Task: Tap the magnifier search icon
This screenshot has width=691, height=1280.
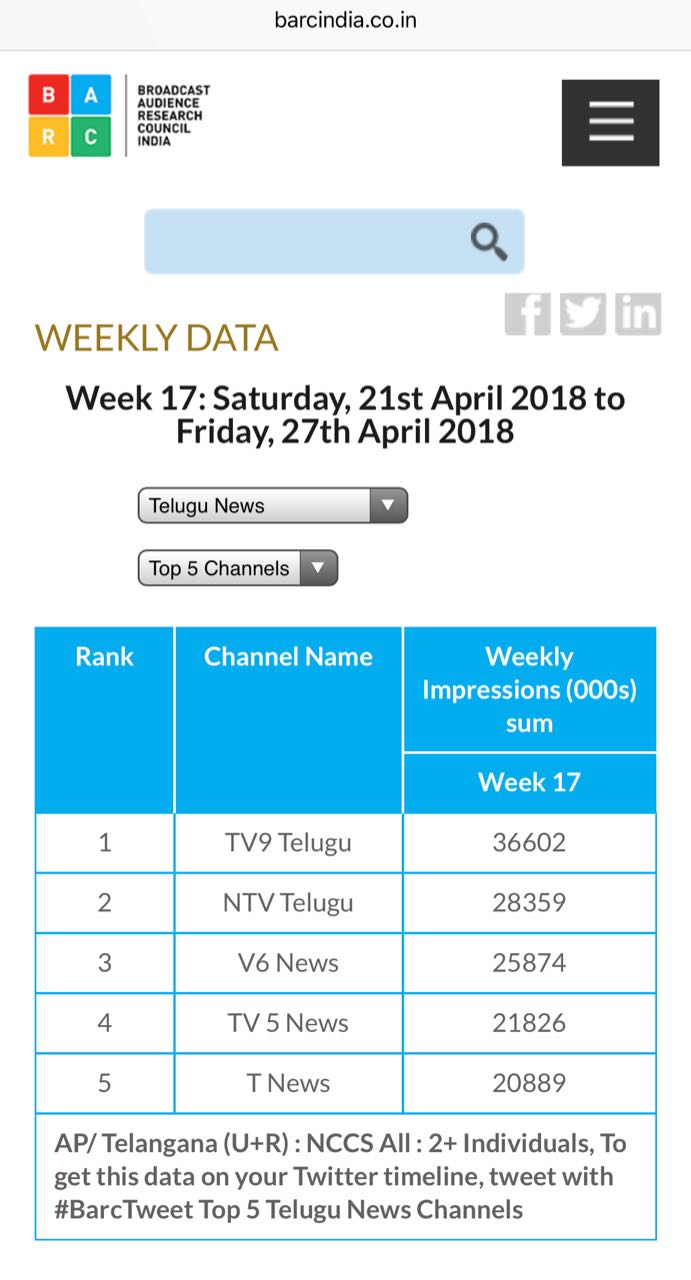Action: pos(488,242)
